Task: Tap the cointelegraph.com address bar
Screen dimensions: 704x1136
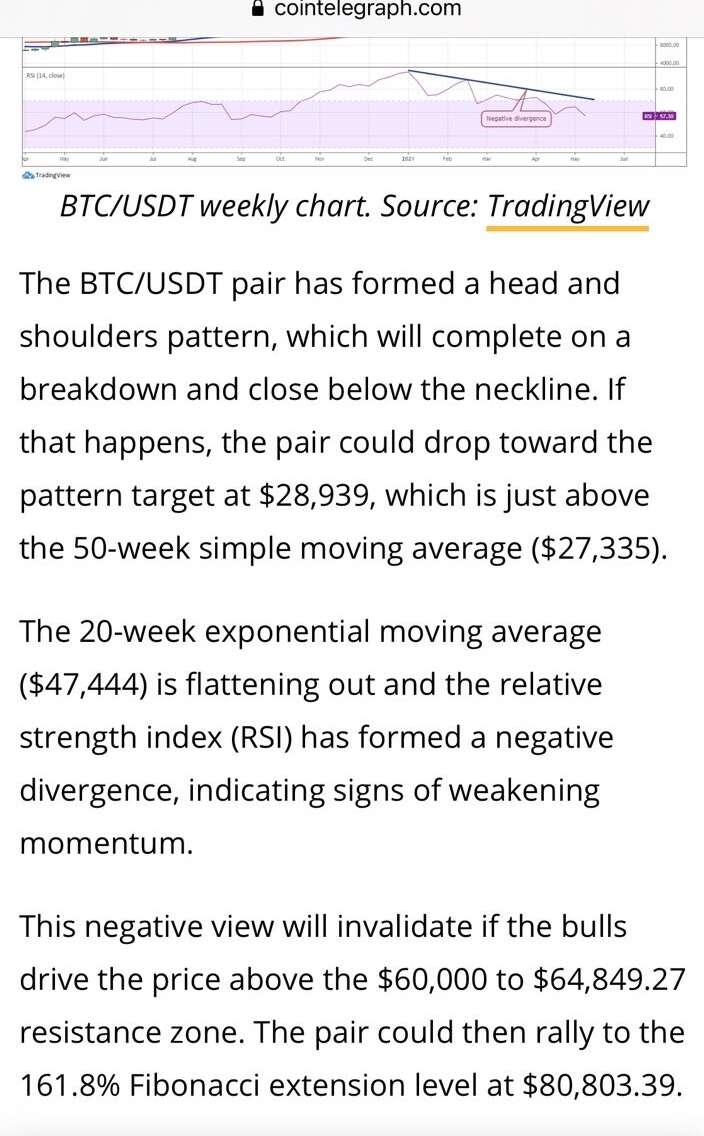Action: pos(356,9)
